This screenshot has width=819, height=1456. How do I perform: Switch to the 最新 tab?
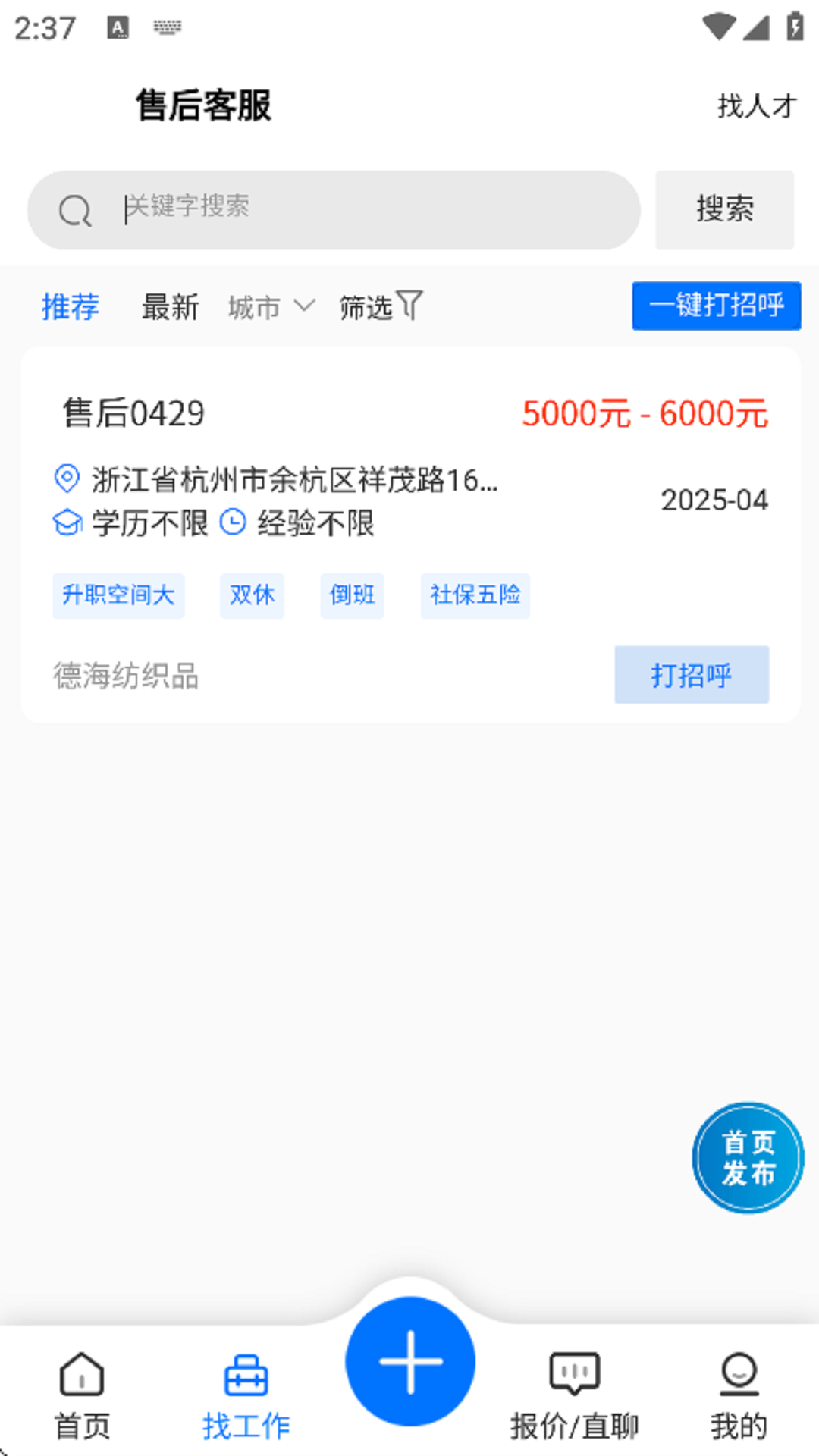[171, 307]
